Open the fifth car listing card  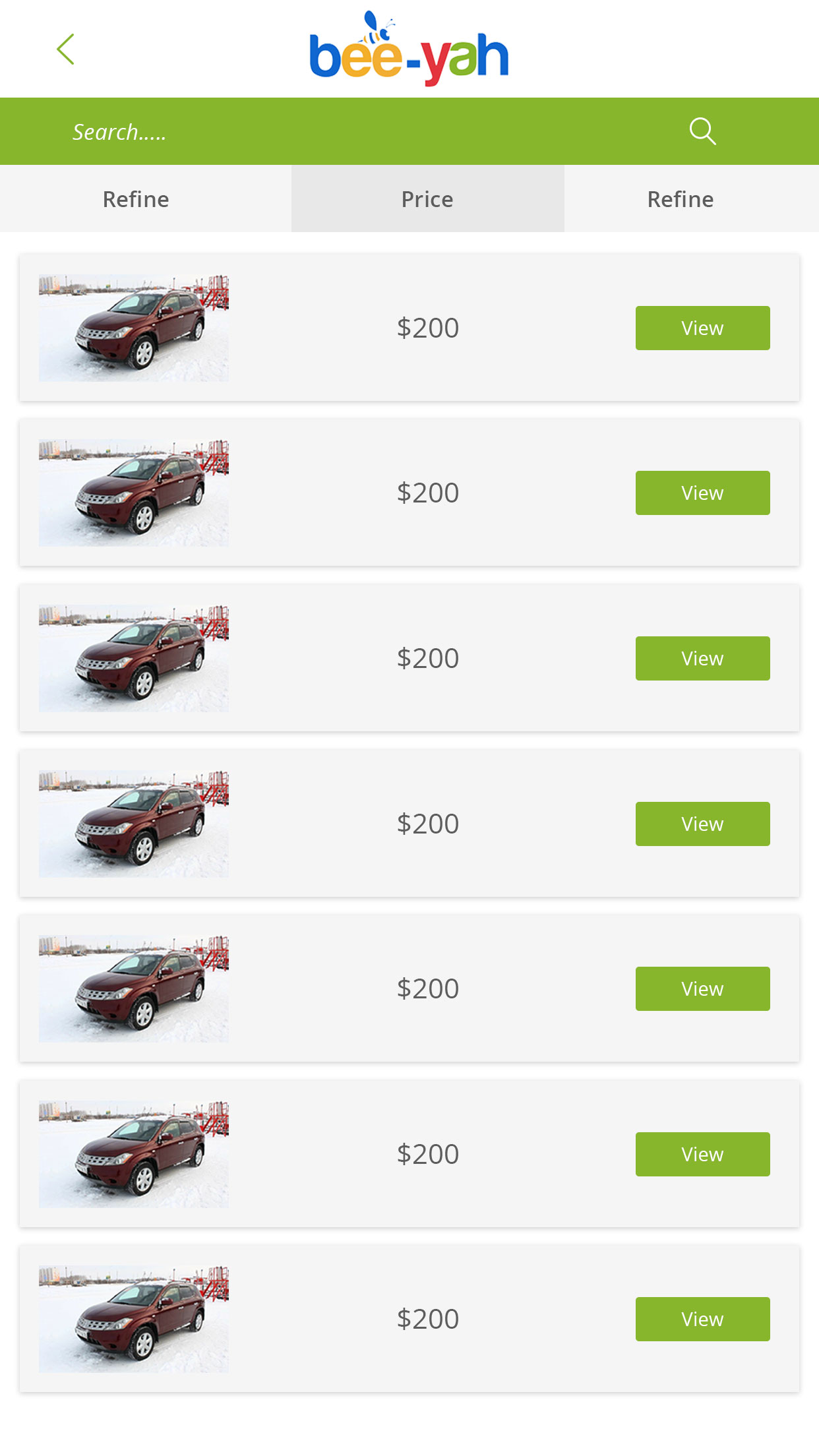(x=409, y=988)
